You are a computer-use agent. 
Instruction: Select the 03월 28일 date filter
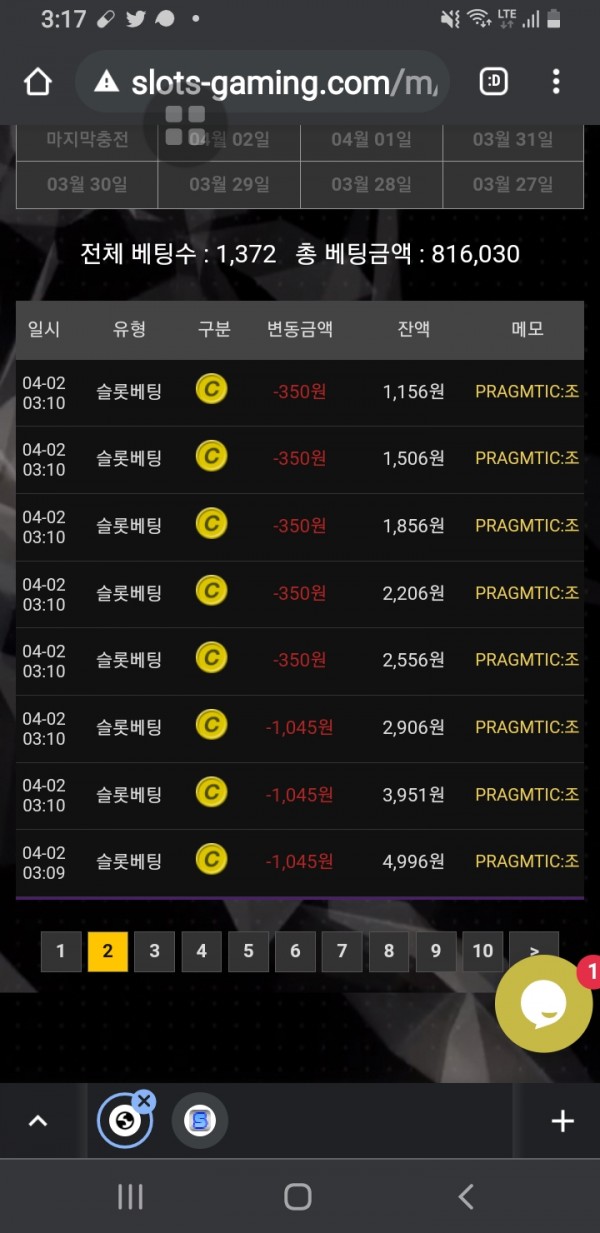click(371, 185)
